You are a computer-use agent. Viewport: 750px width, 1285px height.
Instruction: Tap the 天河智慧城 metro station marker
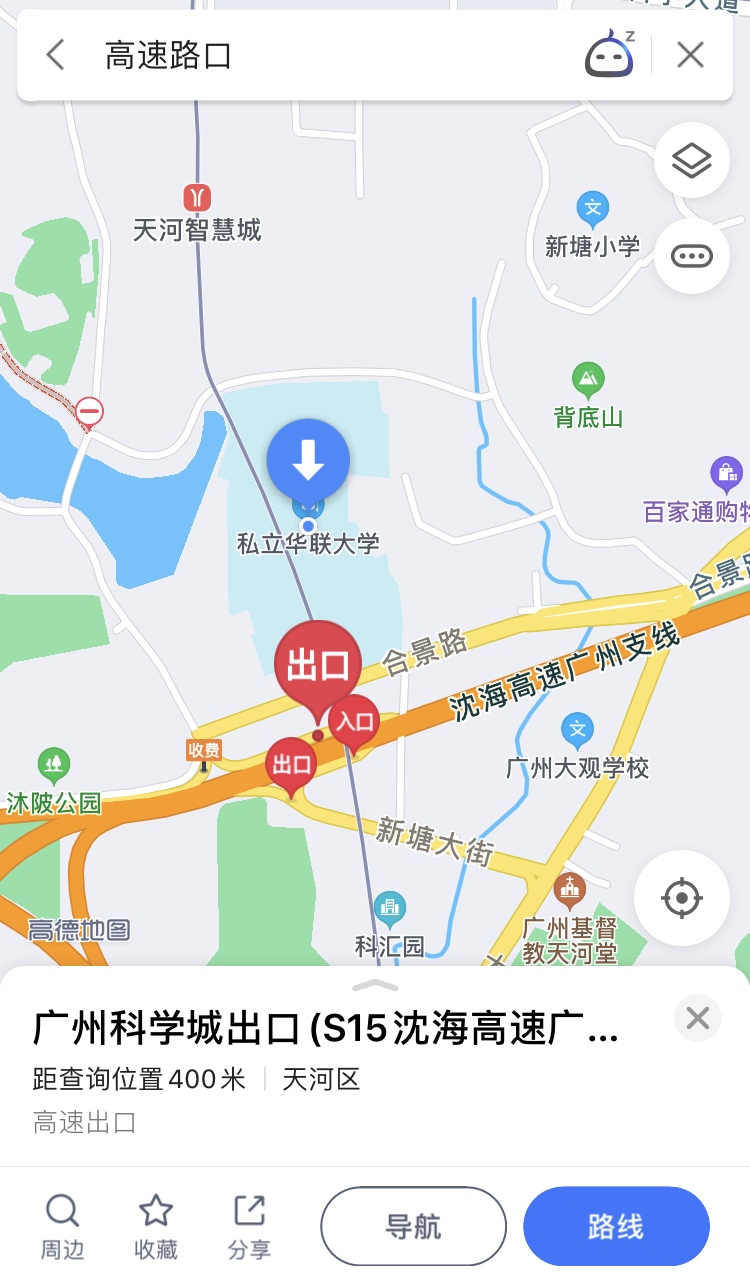tap(197, 196)
